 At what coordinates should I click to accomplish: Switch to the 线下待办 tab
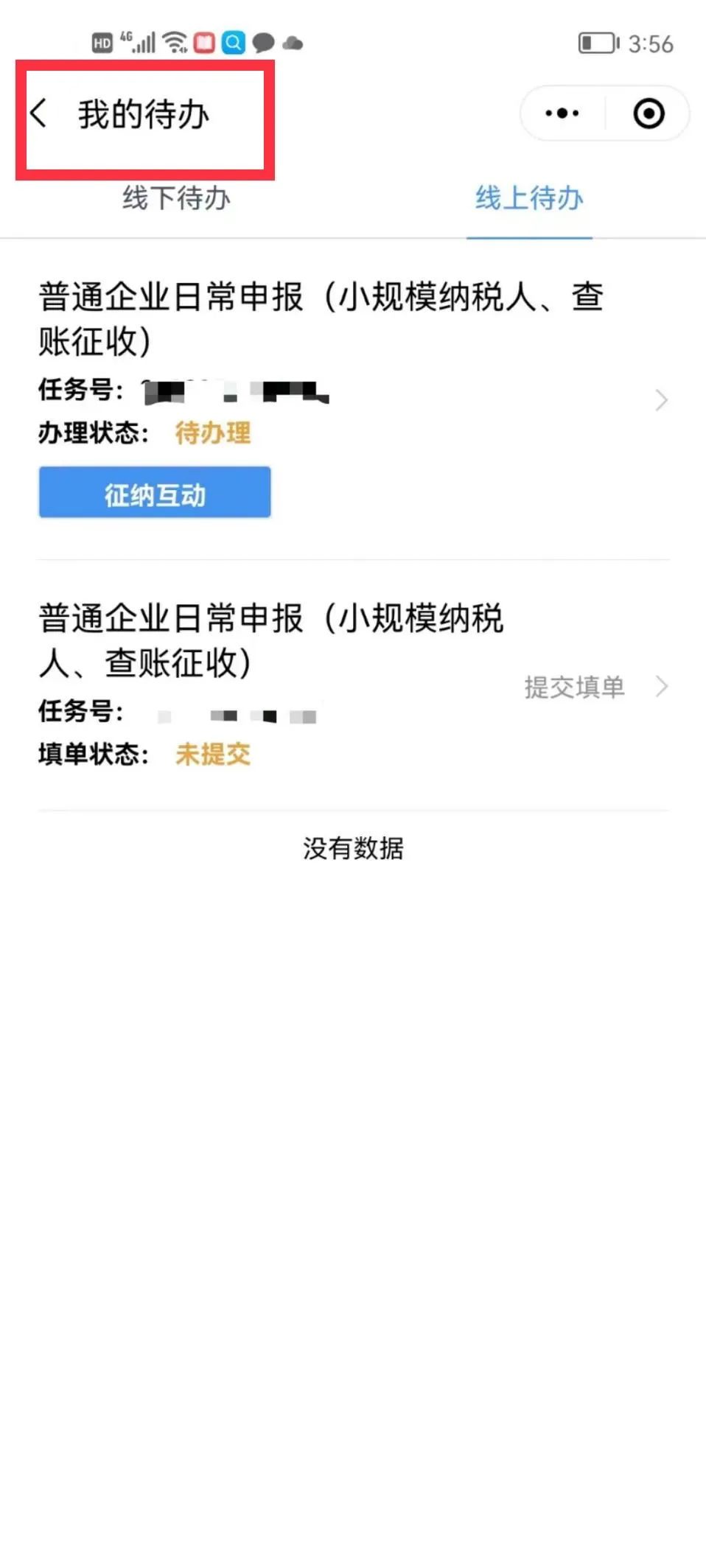coord(176,198)
